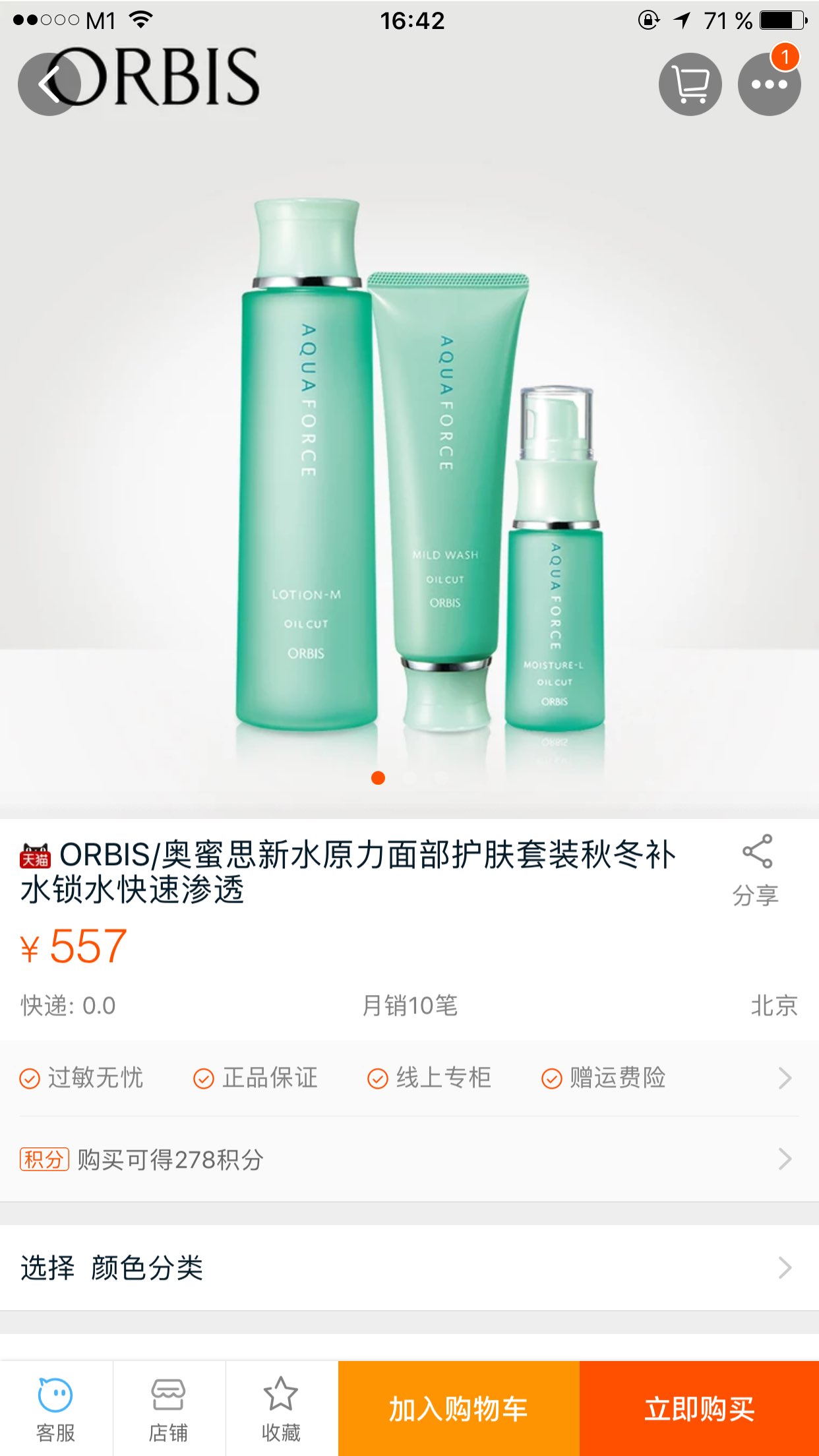The height and width of the screenshot is (1456, 819).
Task: Open the three-dot more menu
Action: [x=769, y=84]
